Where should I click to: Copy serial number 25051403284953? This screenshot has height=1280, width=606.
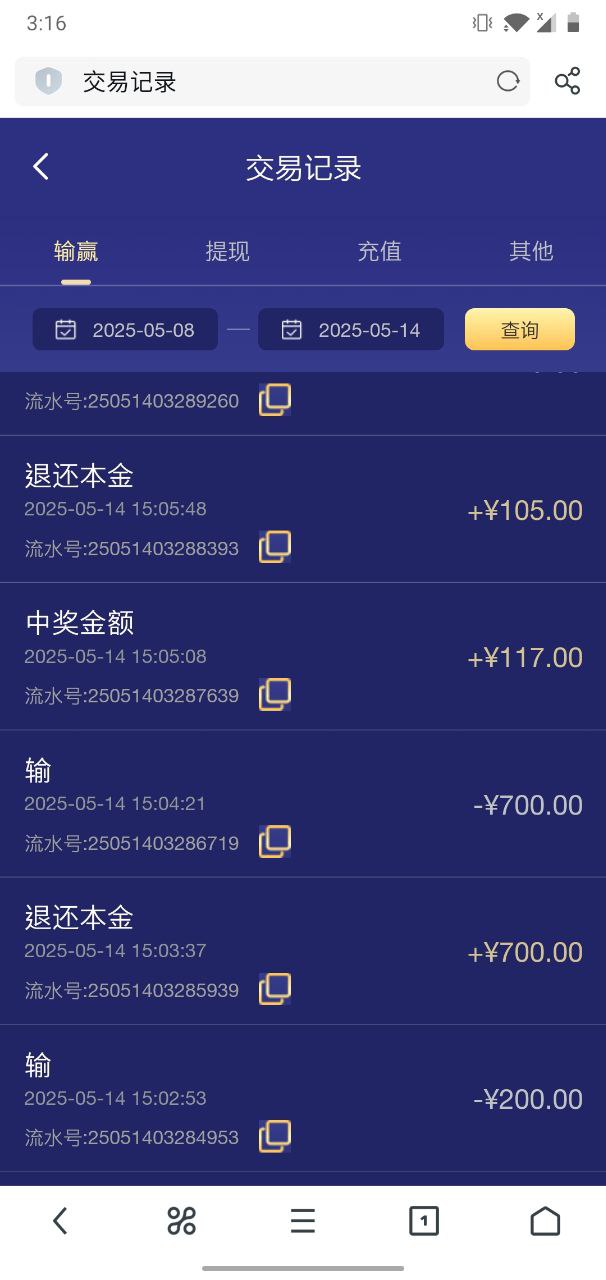[275, 1136]
